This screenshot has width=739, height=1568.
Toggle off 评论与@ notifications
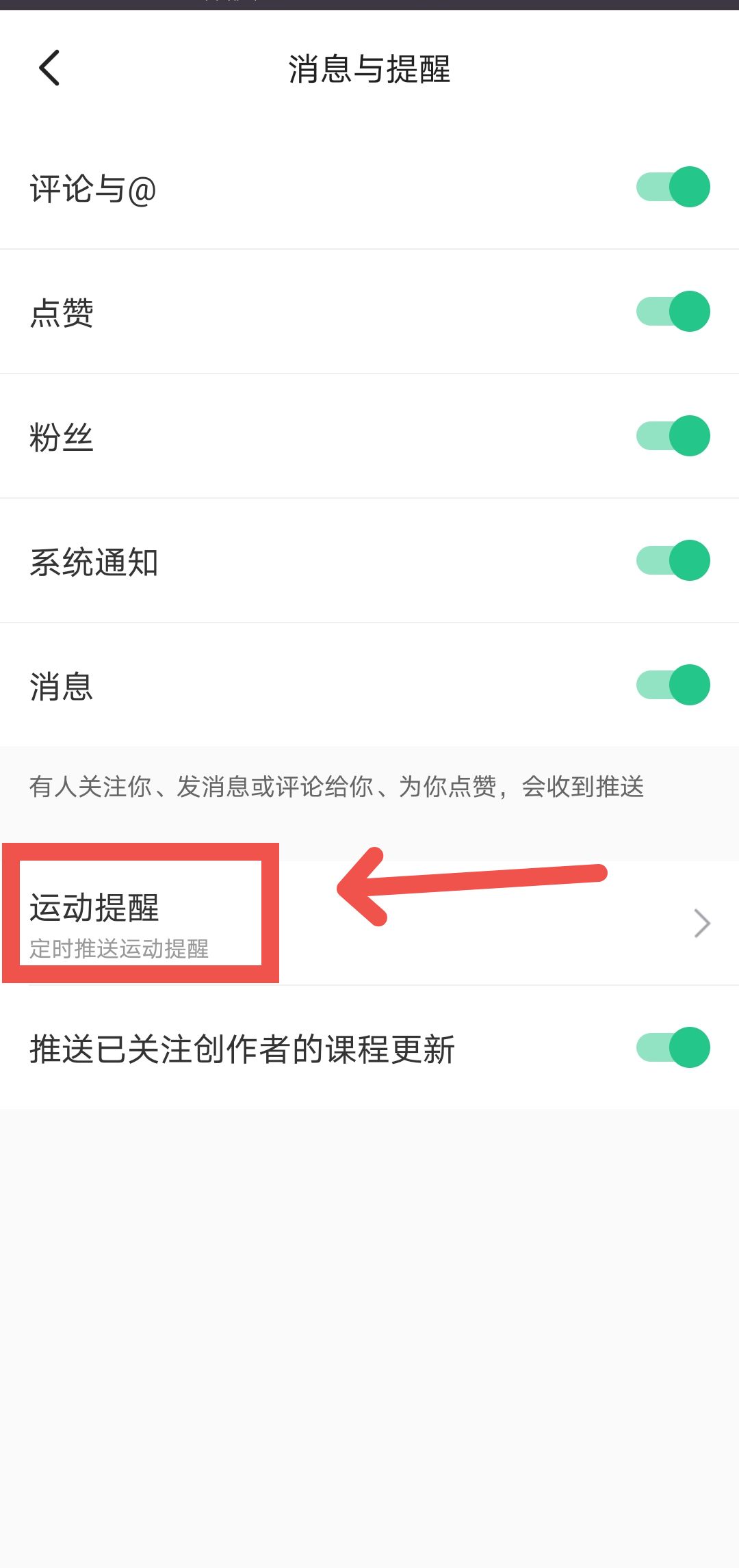[673, 187]
